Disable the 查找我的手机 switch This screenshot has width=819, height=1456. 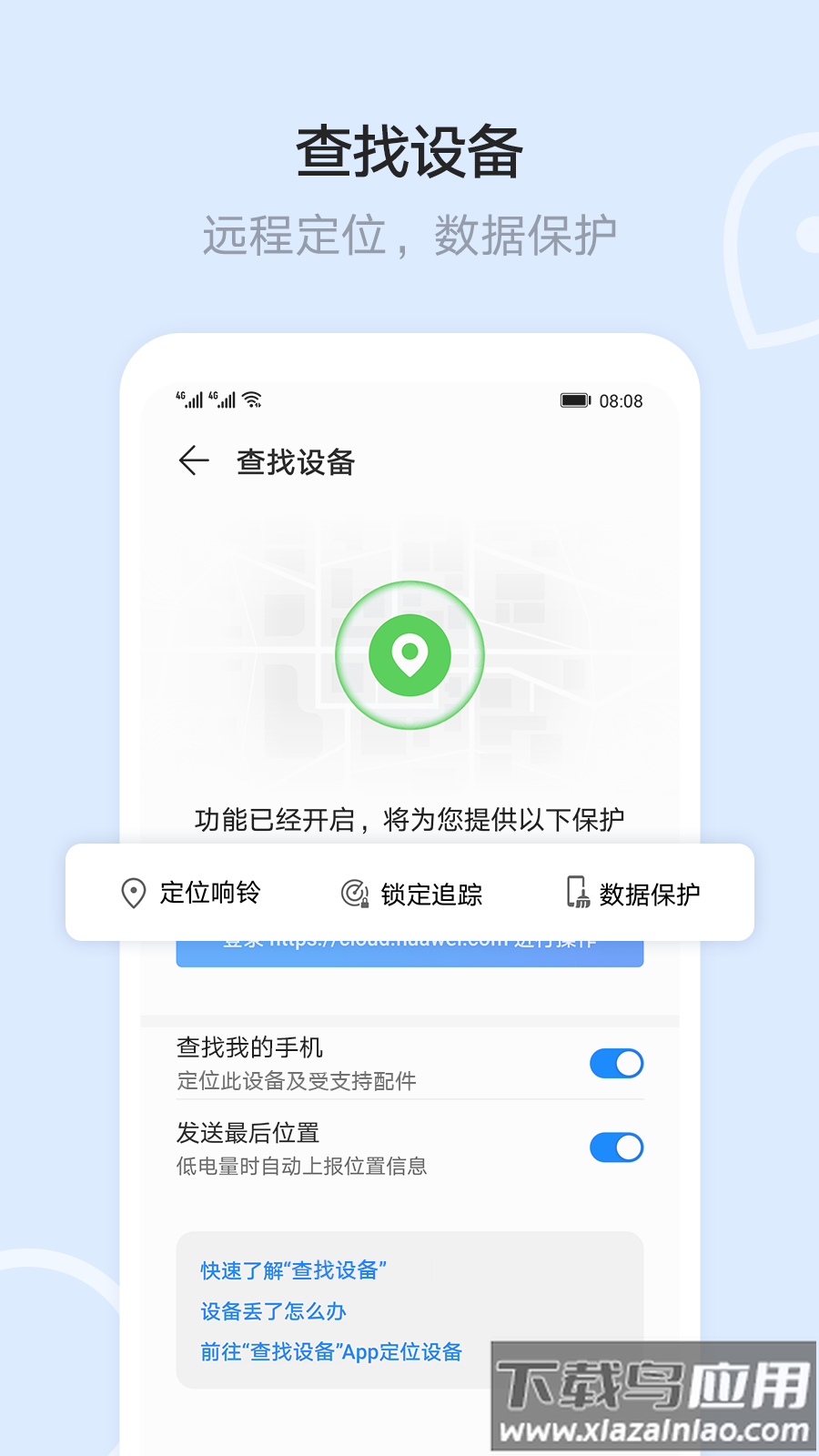pyautogui.click(x=616, y=1064)
